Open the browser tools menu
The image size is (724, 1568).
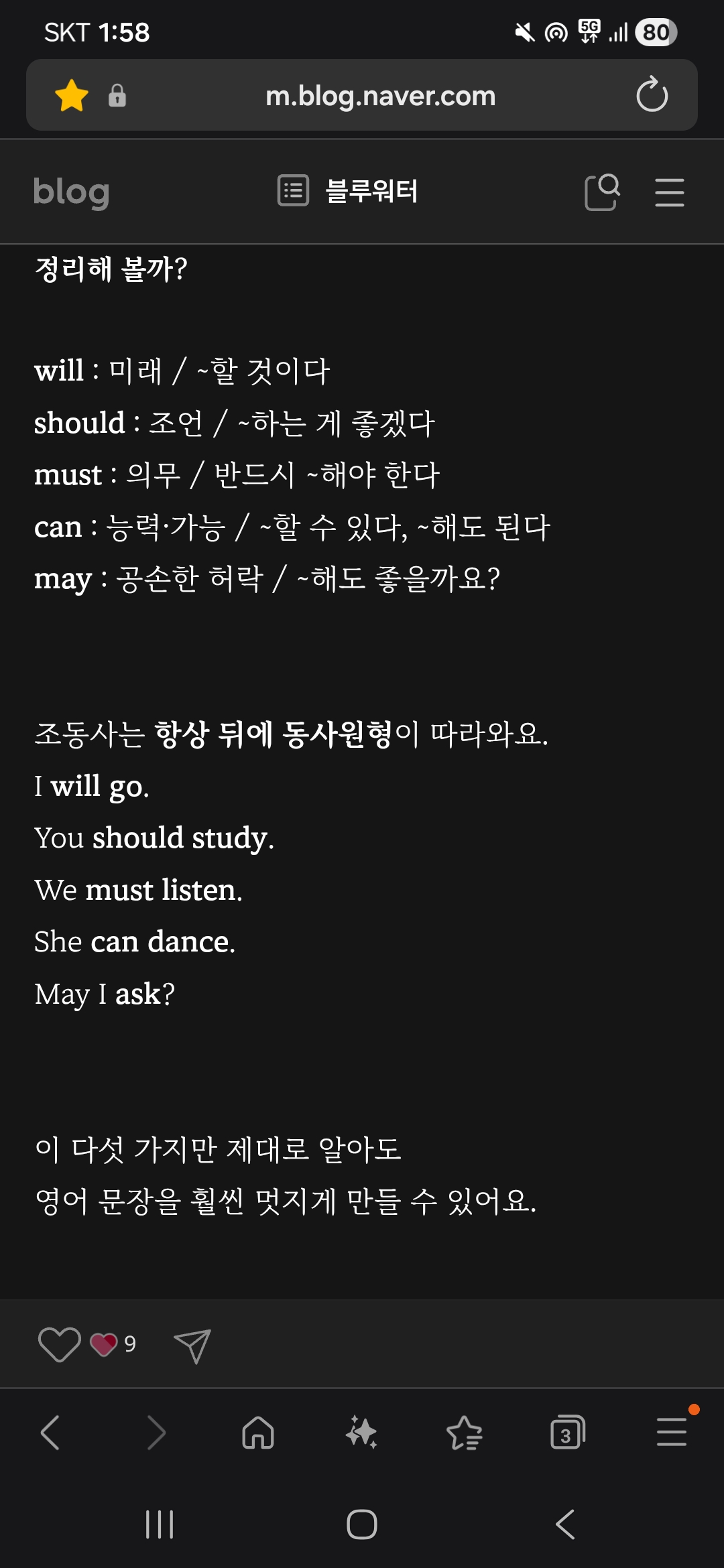671,1433
